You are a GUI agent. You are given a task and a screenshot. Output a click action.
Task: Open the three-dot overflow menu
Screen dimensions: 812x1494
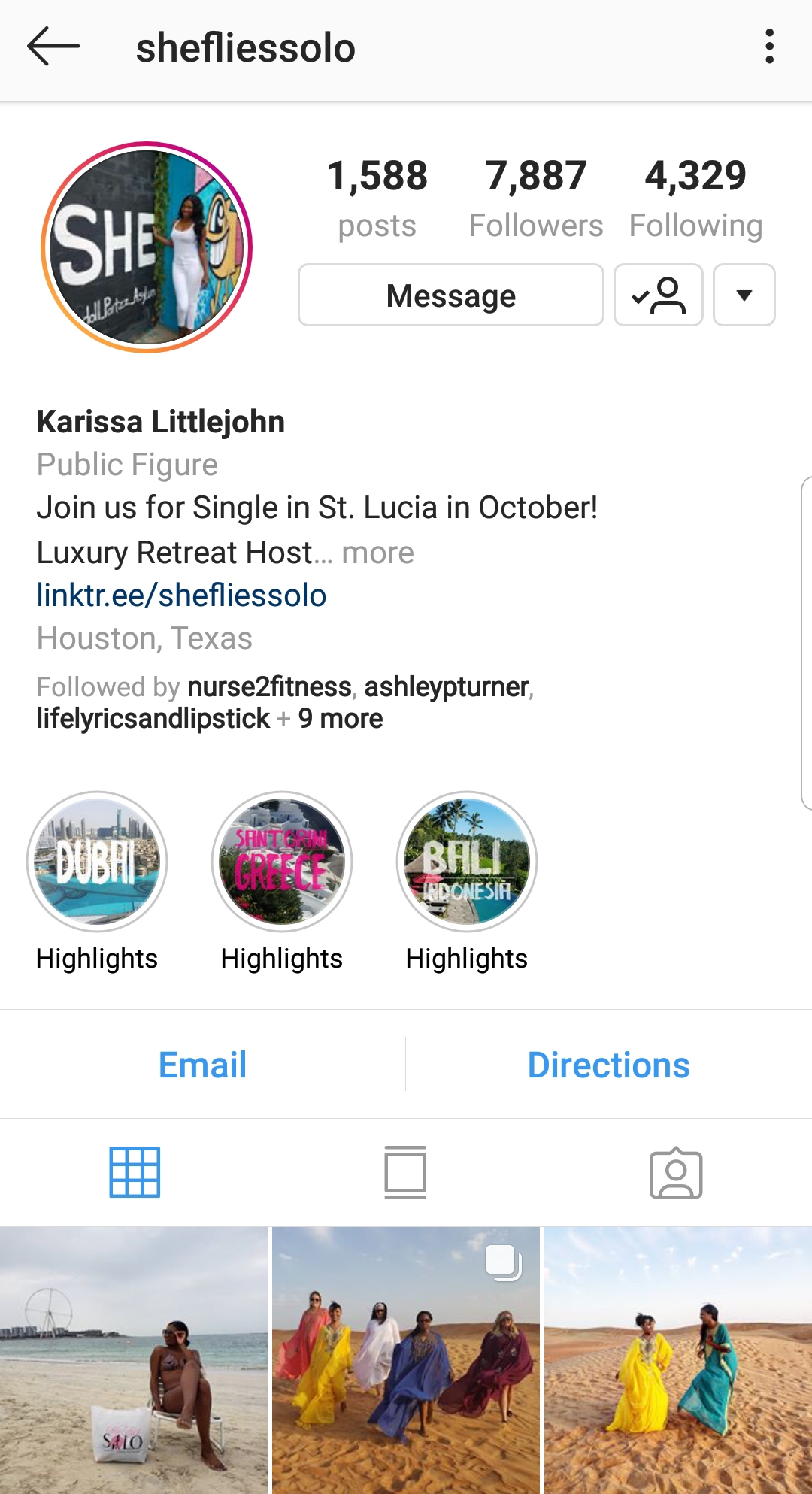tap(769, 47)
